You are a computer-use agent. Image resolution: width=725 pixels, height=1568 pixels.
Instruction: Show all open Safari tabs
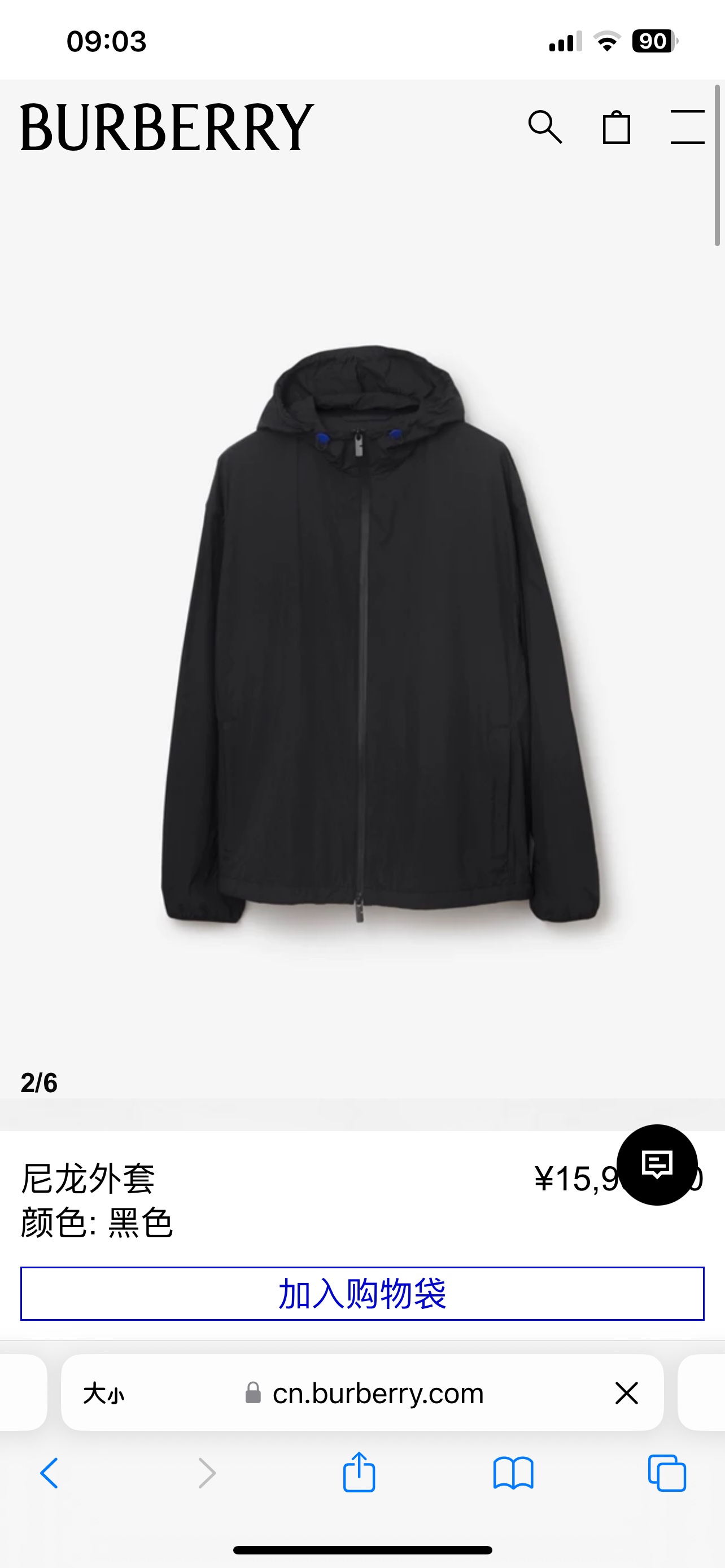667,1473
